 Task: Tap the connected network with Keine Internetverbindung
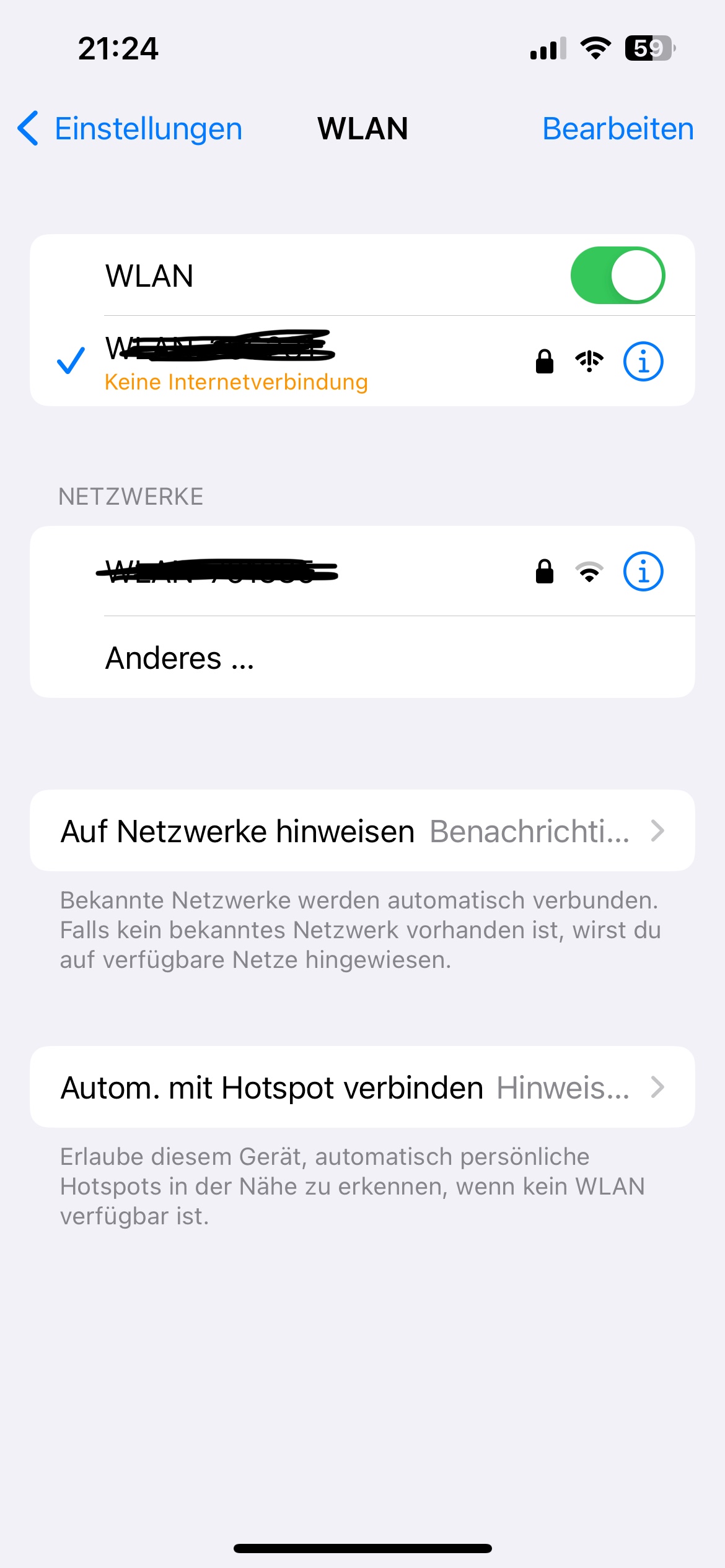point(279,363)
